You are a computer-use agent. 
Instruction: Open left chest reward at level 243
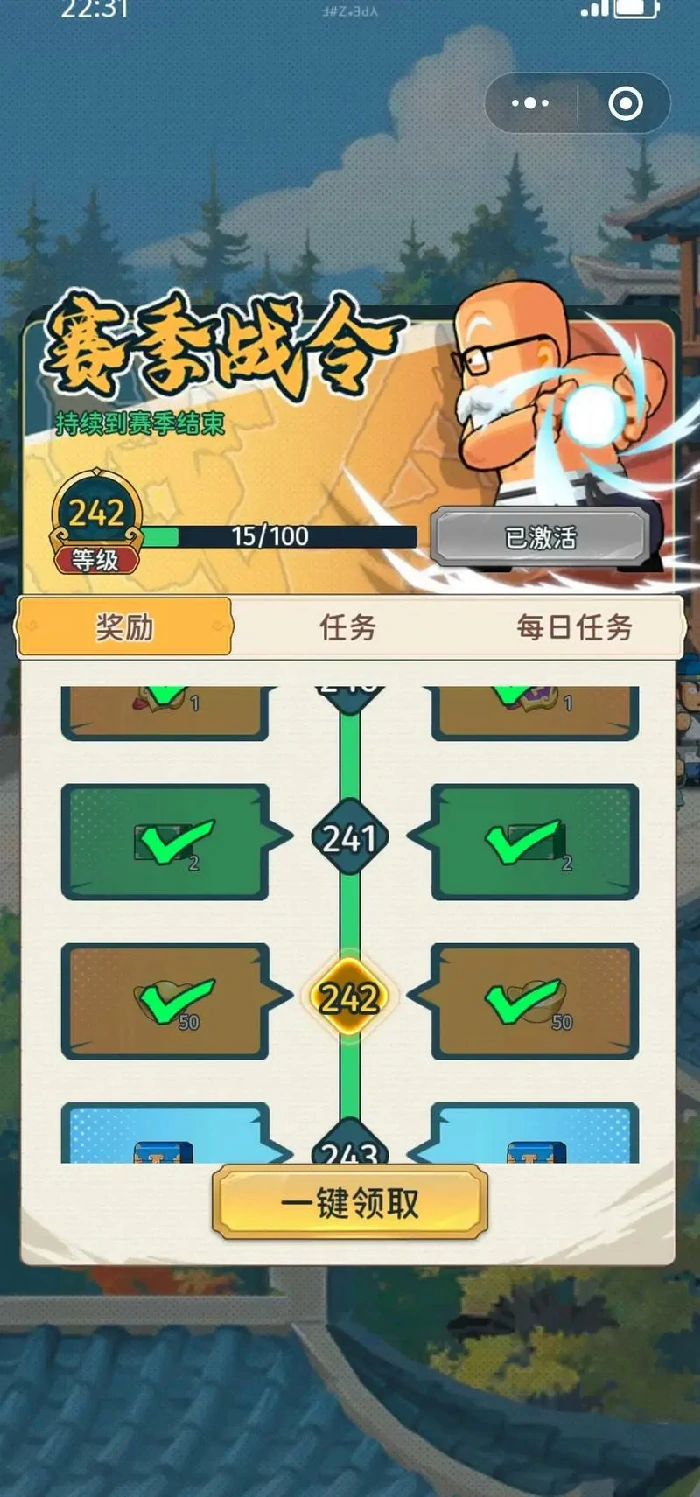(165, 1135)
